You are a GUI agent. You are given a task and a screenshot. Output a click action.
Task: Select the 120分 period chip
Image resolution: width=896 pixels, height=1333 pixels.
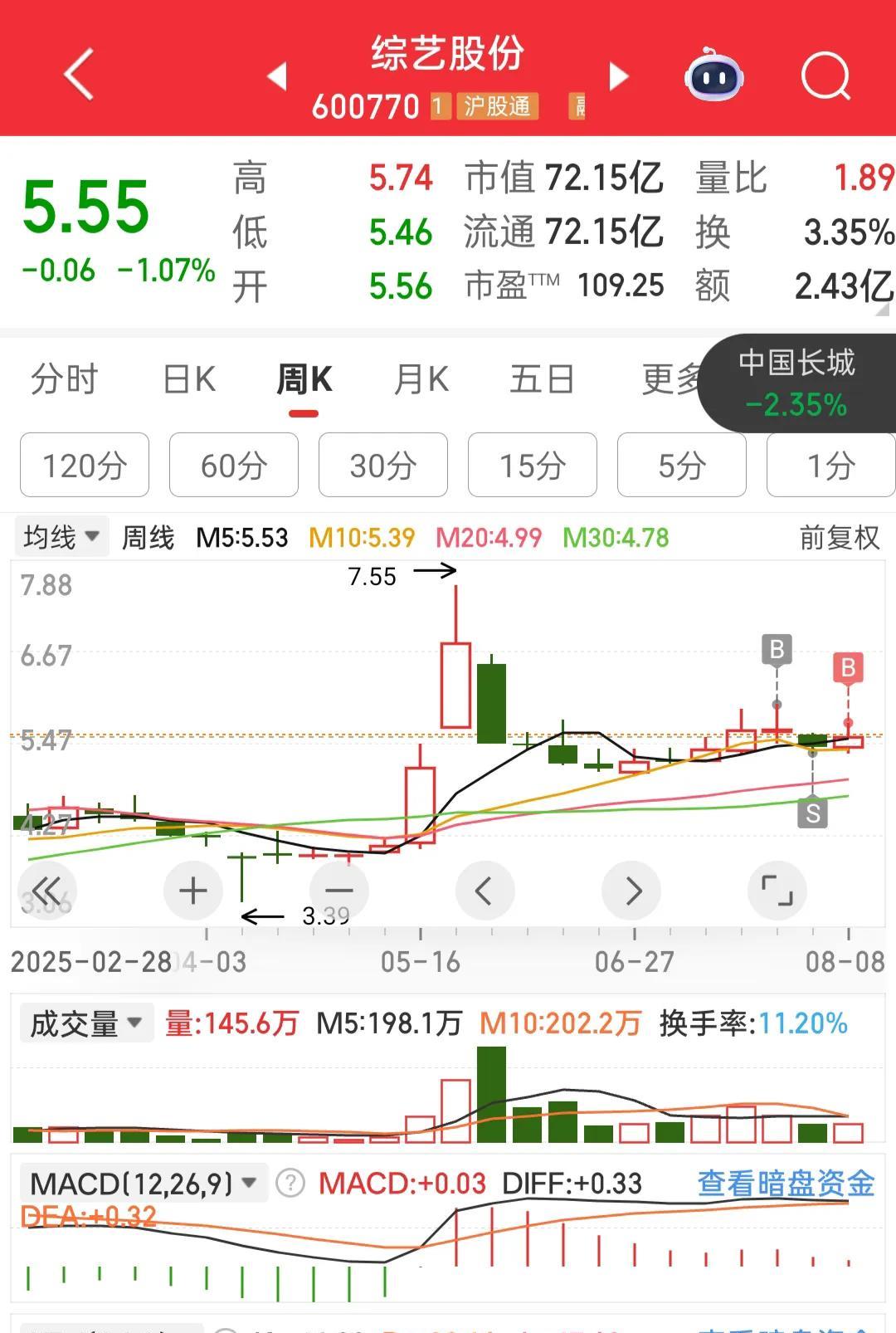point(85,466)
